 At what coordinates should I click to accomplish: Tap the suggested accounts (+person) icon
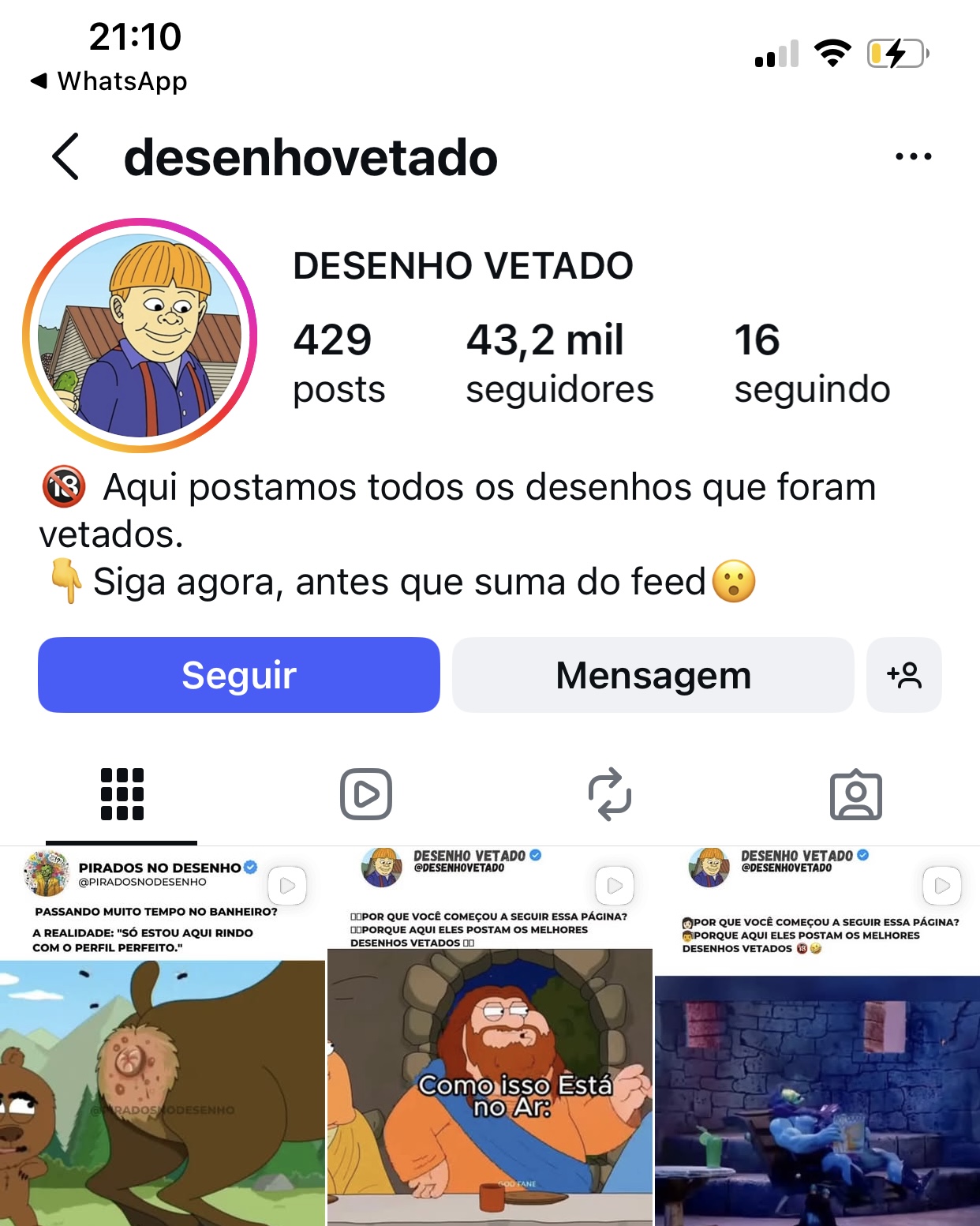pos(904,675)
